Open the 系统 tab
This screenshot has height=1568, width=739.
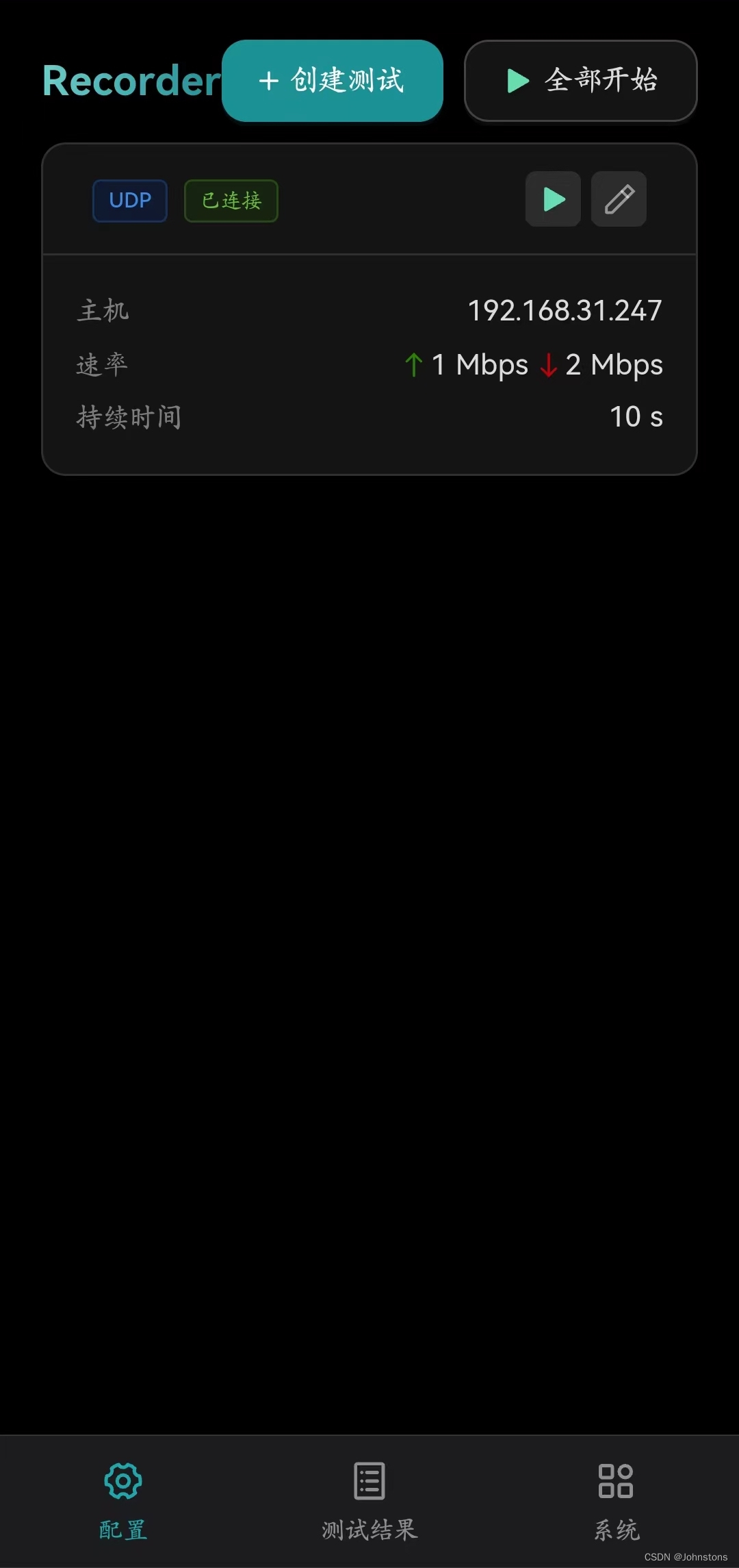pyautogui.click(x=616, y=1501)
